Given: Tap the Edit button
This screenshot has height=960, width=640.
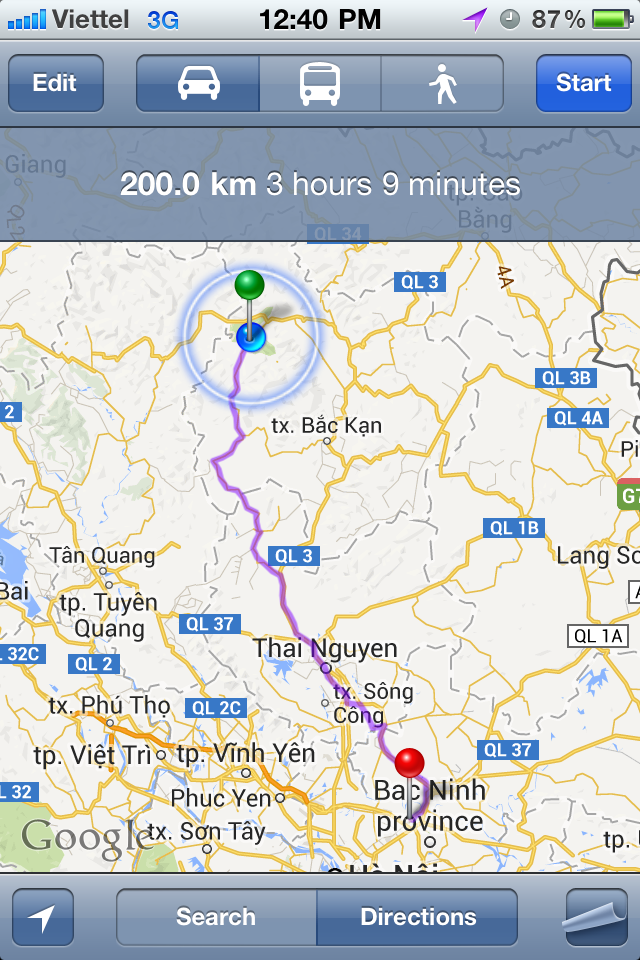Looking at the screenshot, I should 55,83.
